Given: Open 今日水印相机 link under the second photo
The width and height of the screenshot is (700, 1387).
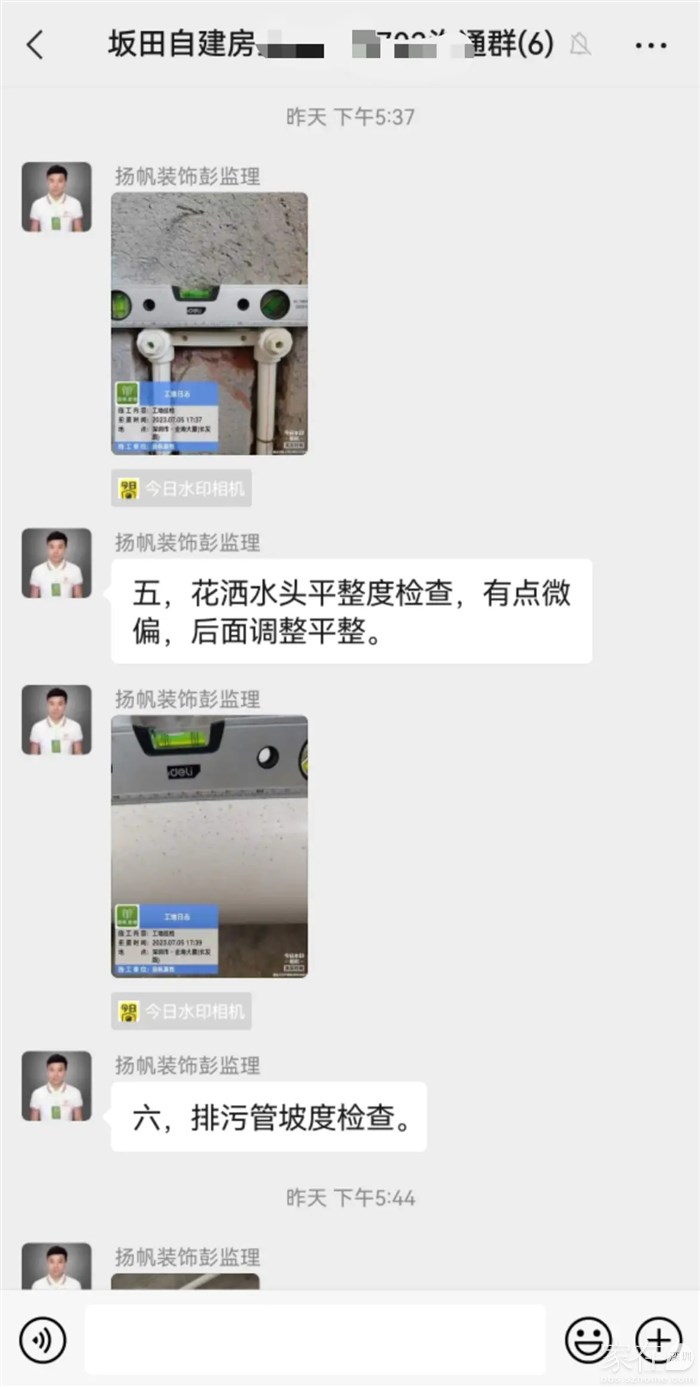Looking at the screenshot, I should (181, 1011).
